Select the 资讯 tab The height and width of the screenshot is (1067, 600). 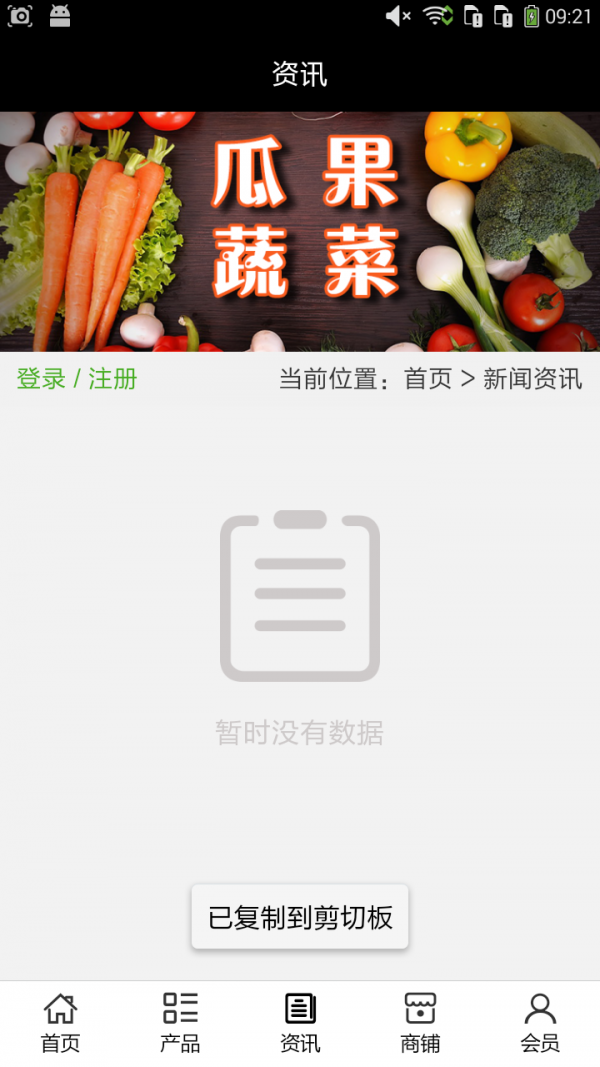click(x=300, y=1022)
